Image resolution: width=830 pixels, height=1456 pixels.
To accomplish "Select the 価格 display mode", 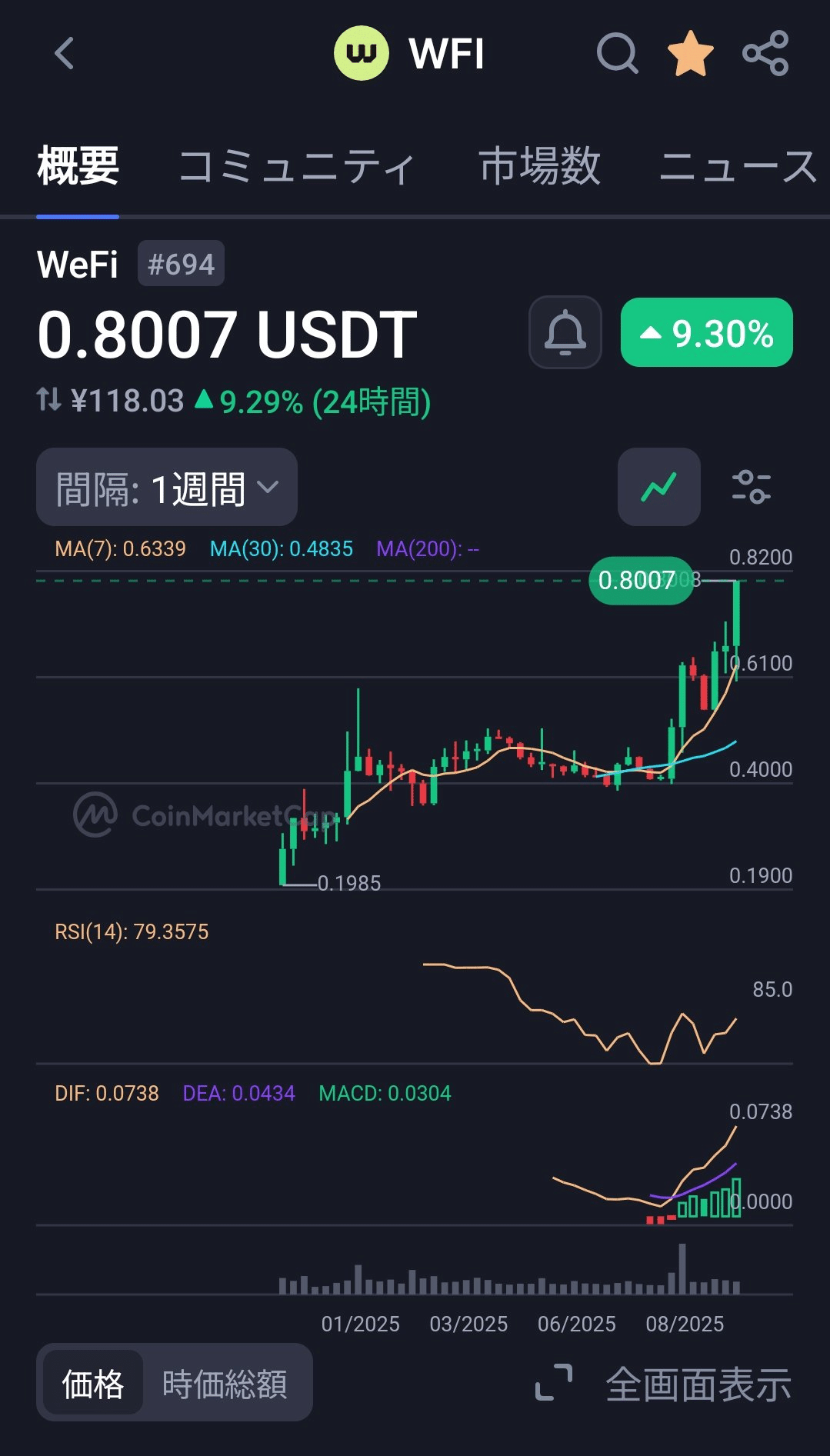I will click(x=92, y=1383).
